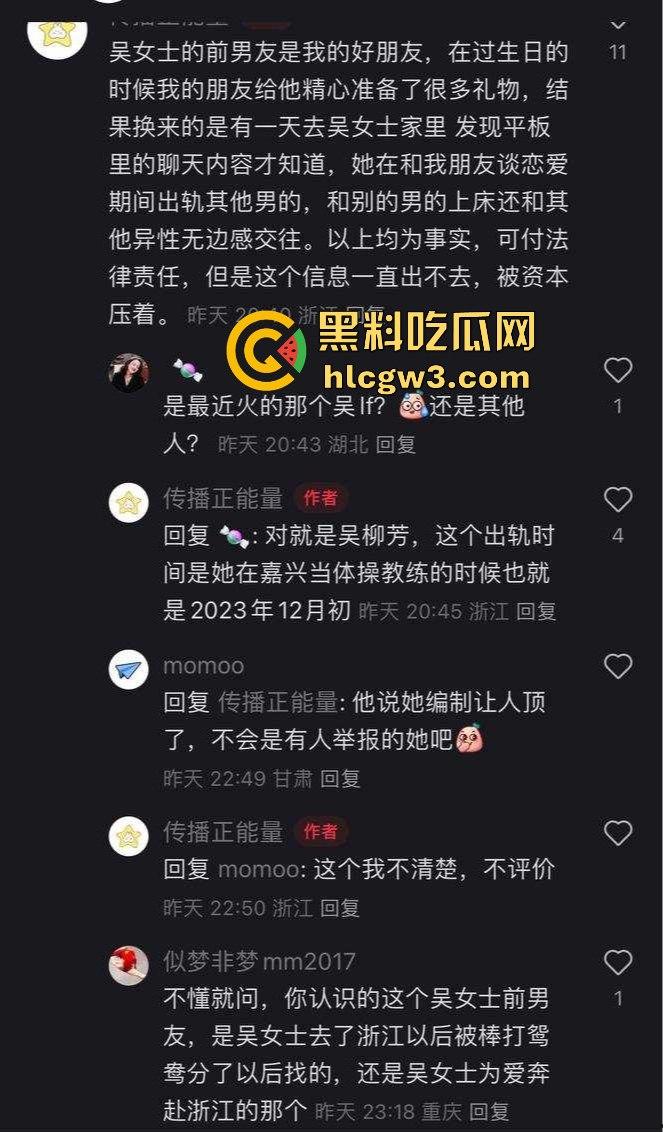Like 似梦非梦mm2017's comment
This screenshot has width=663, height=1132.
pyautogui.click(x=618, y=963)
